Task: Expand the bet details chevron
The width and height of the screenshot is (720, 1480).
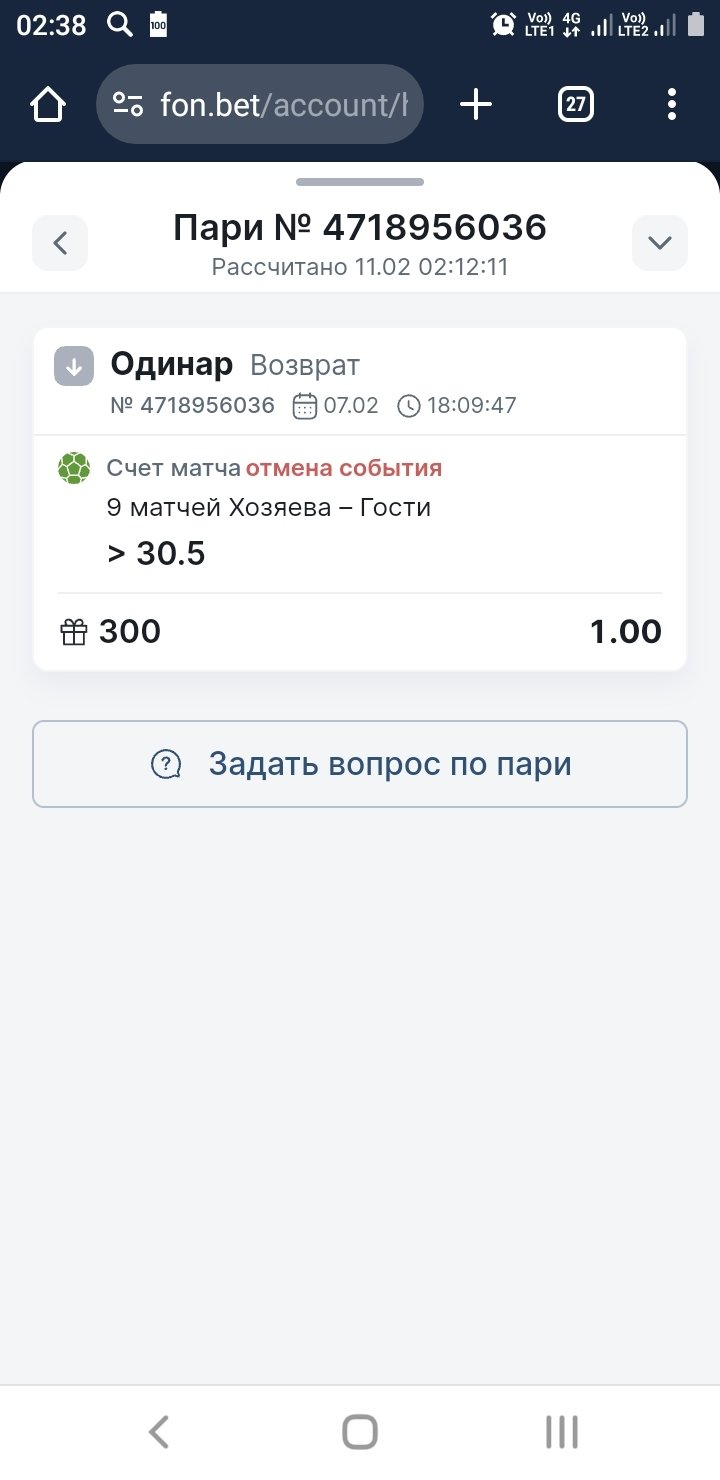Action: [x=660, y=243]
